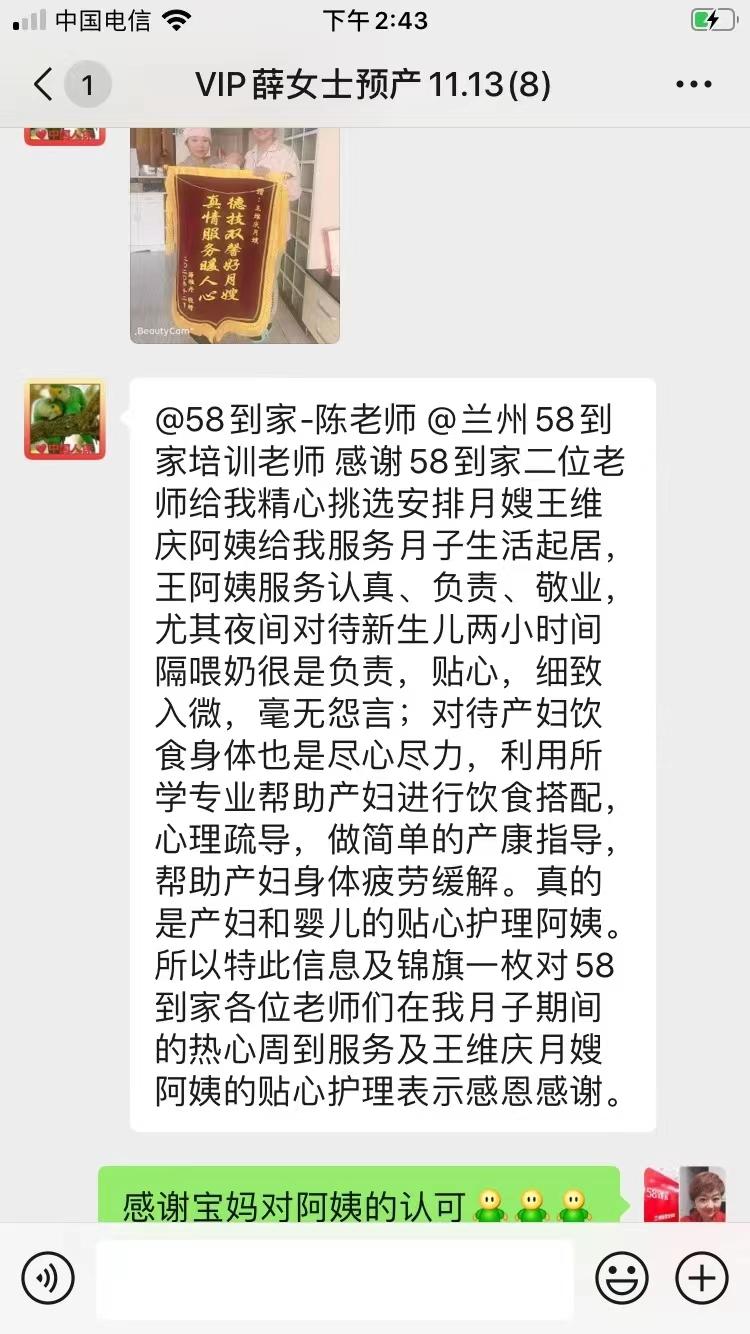Go back to the chat list
750x1334 pixels.
point(43,85)
